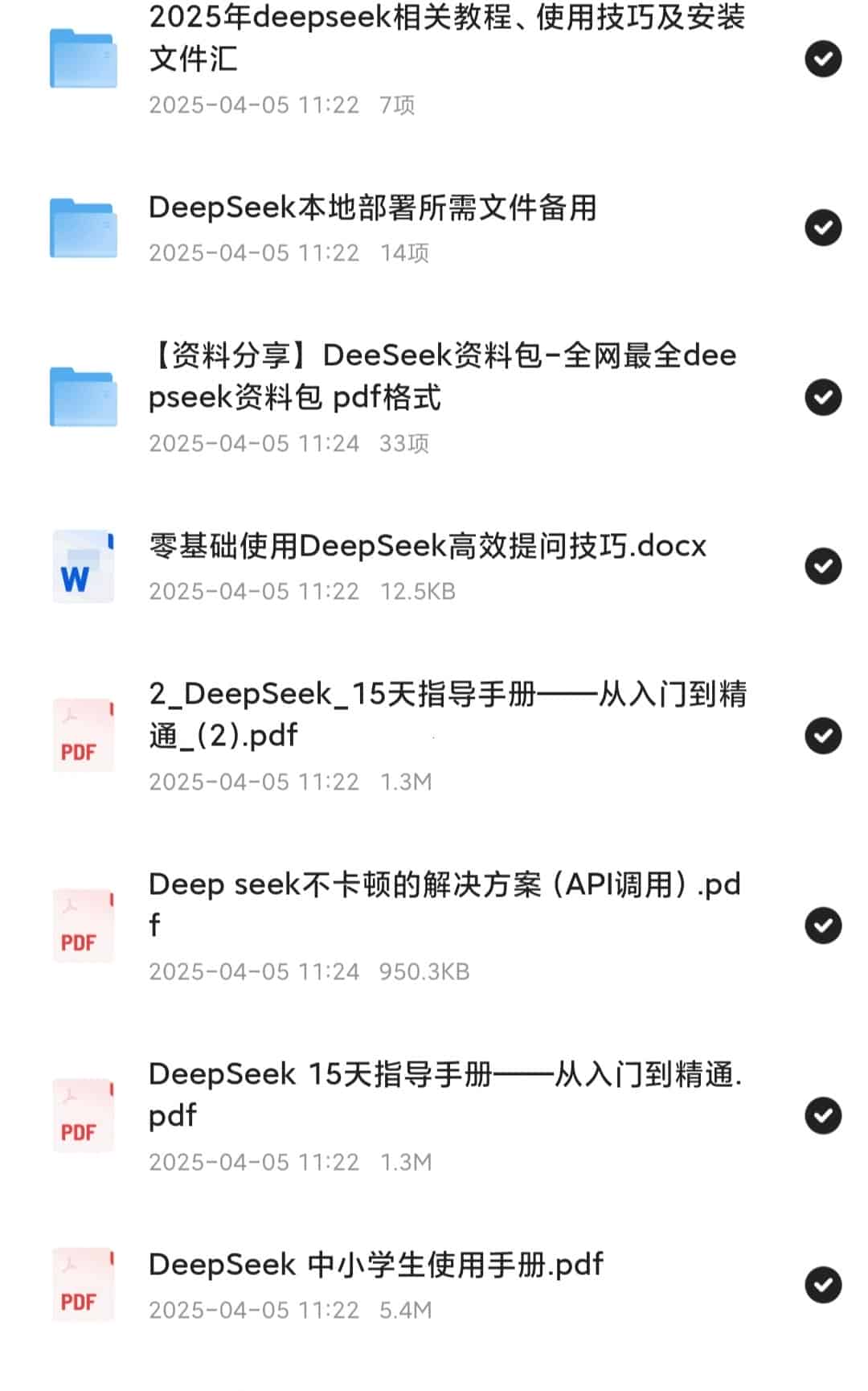Uncheck the 【资料分享】DeeSeek资料包 folder
Viewport: 868px width, 1391px height.
click(823, 397)
